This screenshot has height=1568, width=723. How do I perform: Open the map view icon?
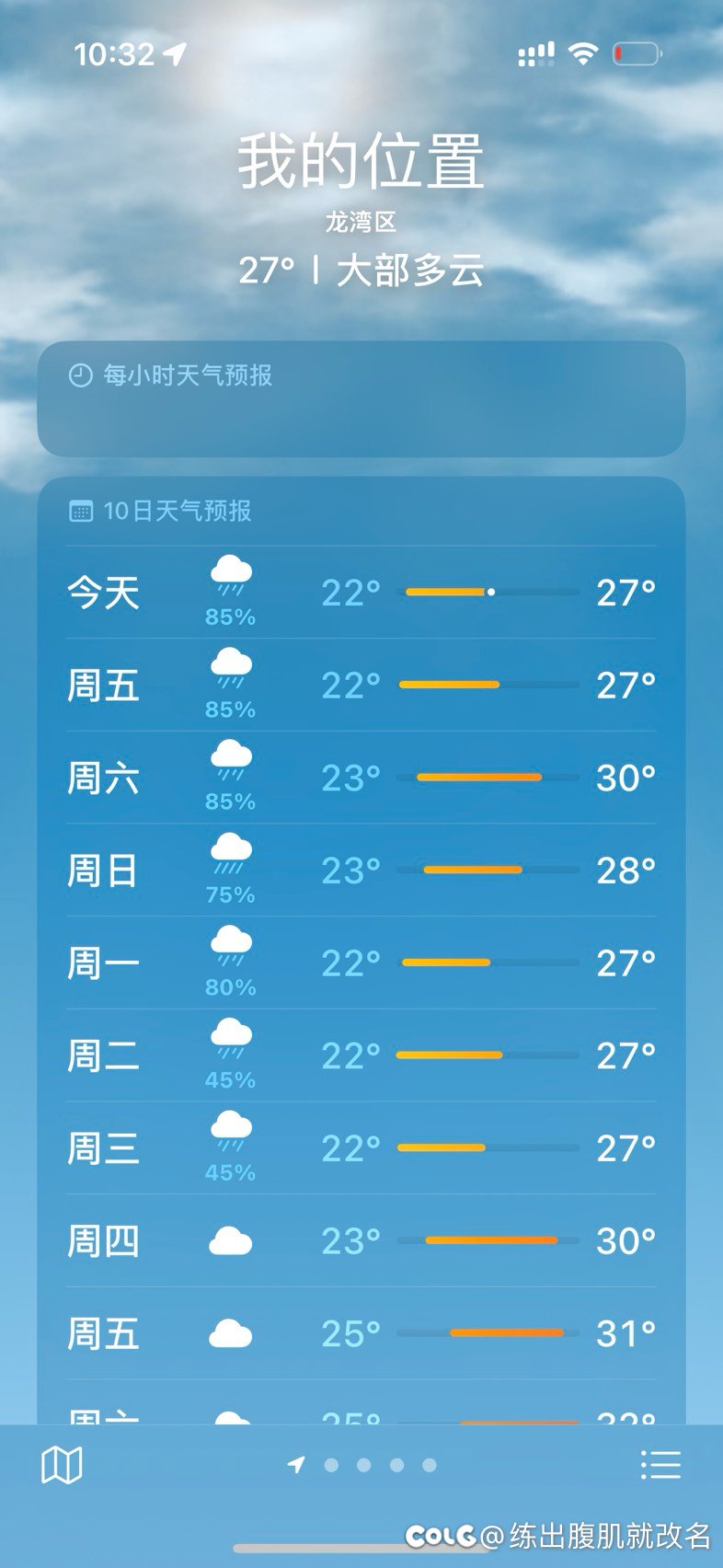point(62,1465)
